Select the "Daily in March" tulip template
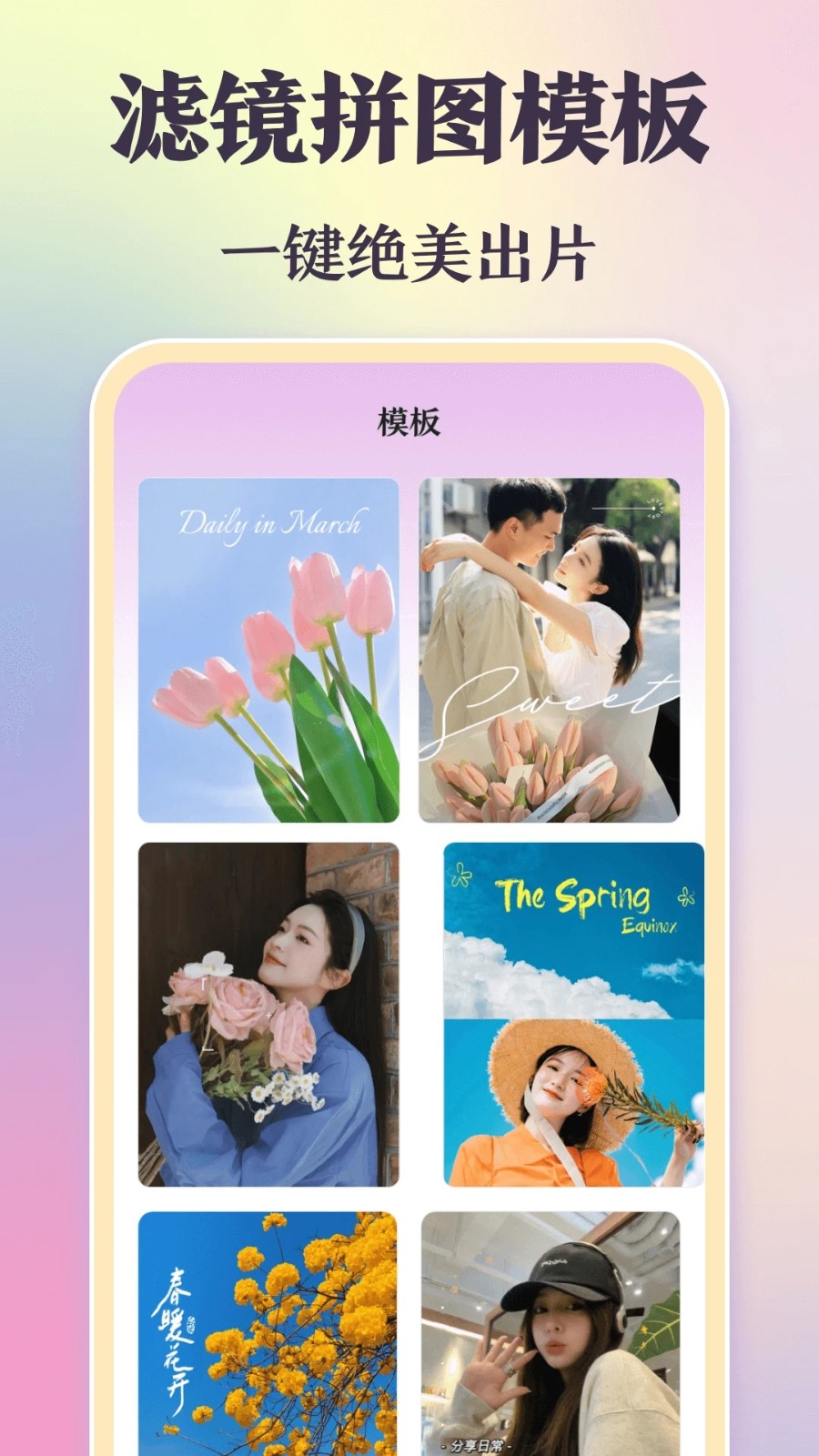 (x=273, y=646)
